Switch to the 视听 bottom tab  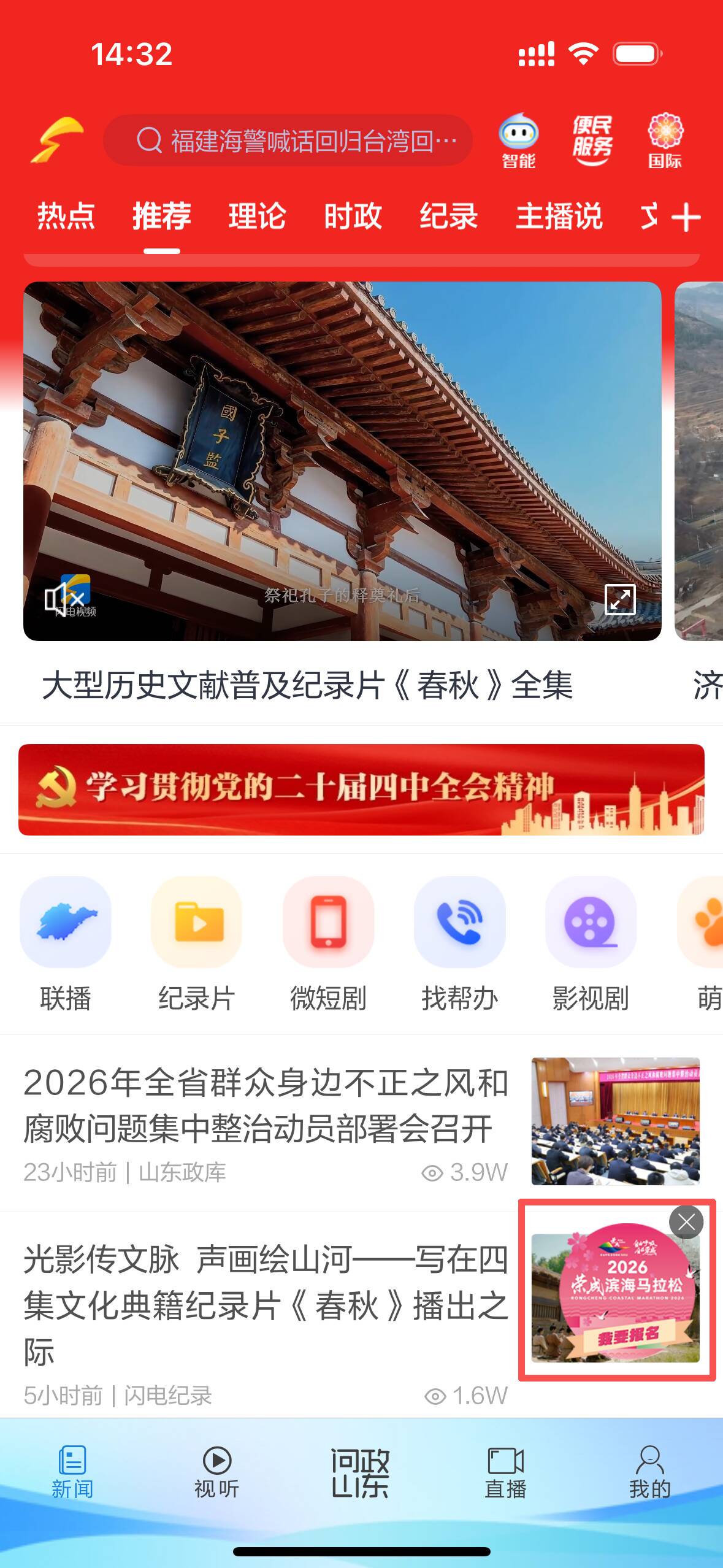(x=216, y=1472)
